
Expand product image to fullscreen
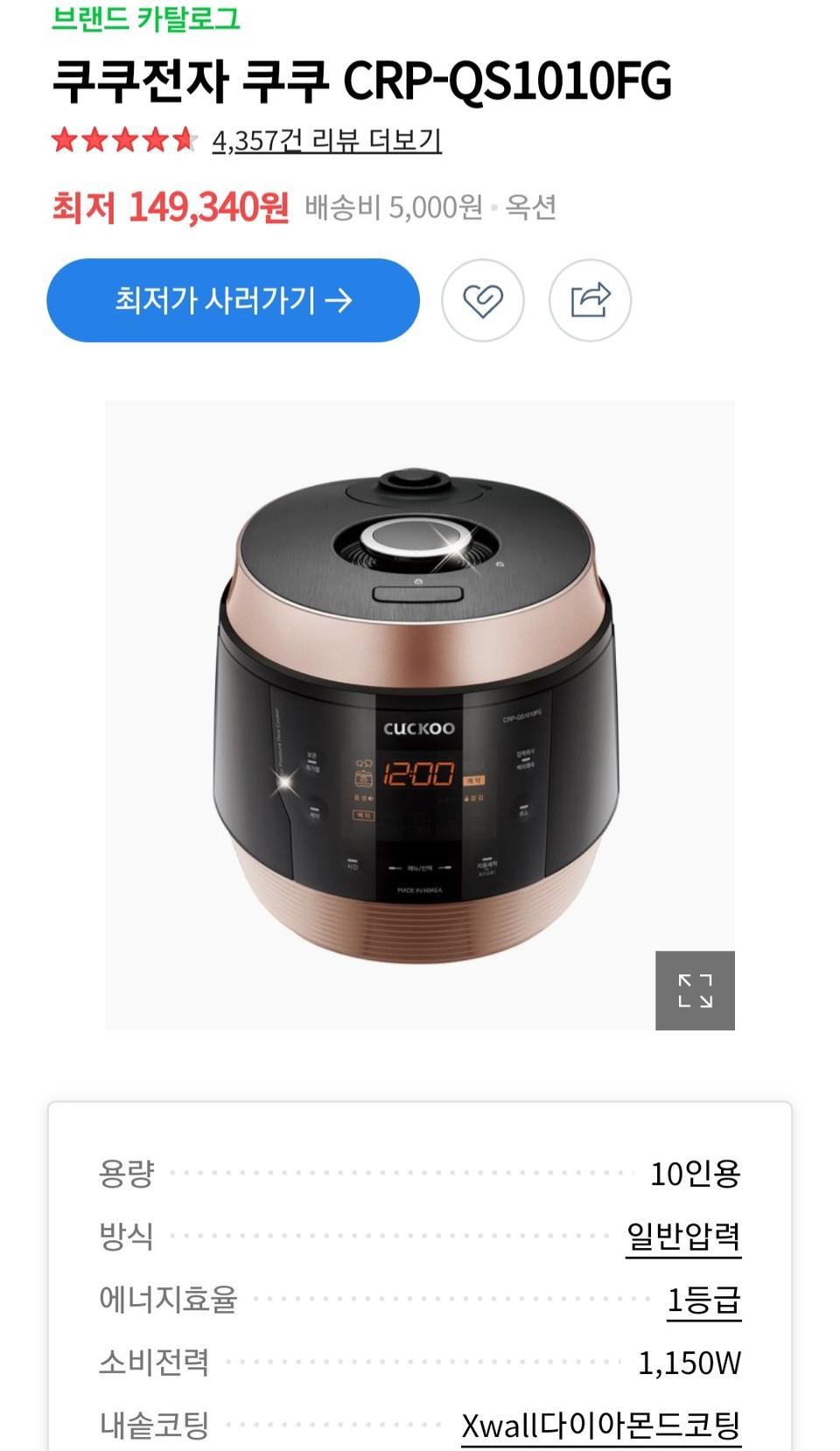695,990
